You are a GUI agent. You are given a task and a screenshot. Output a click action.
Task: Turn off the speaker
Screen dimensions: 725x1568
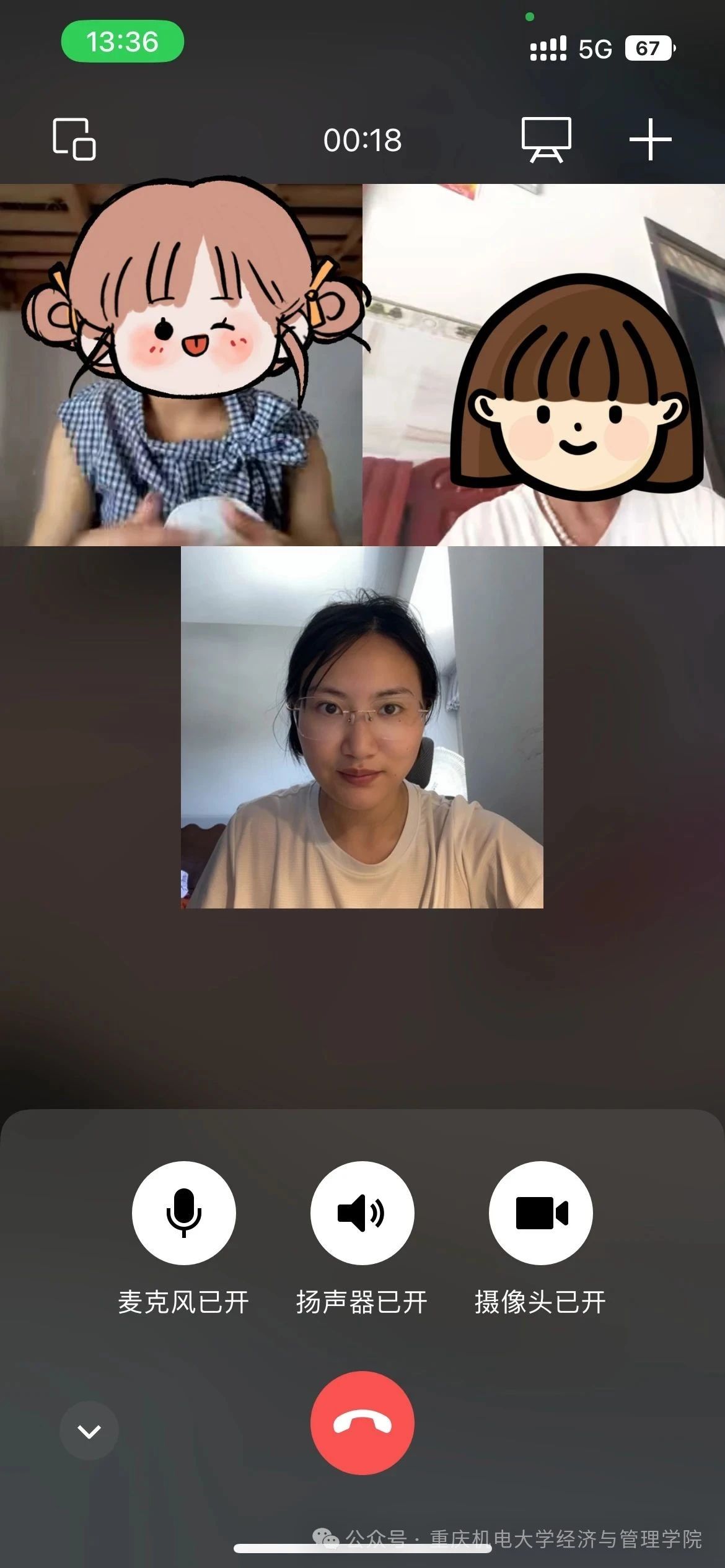pos(362,1213)
